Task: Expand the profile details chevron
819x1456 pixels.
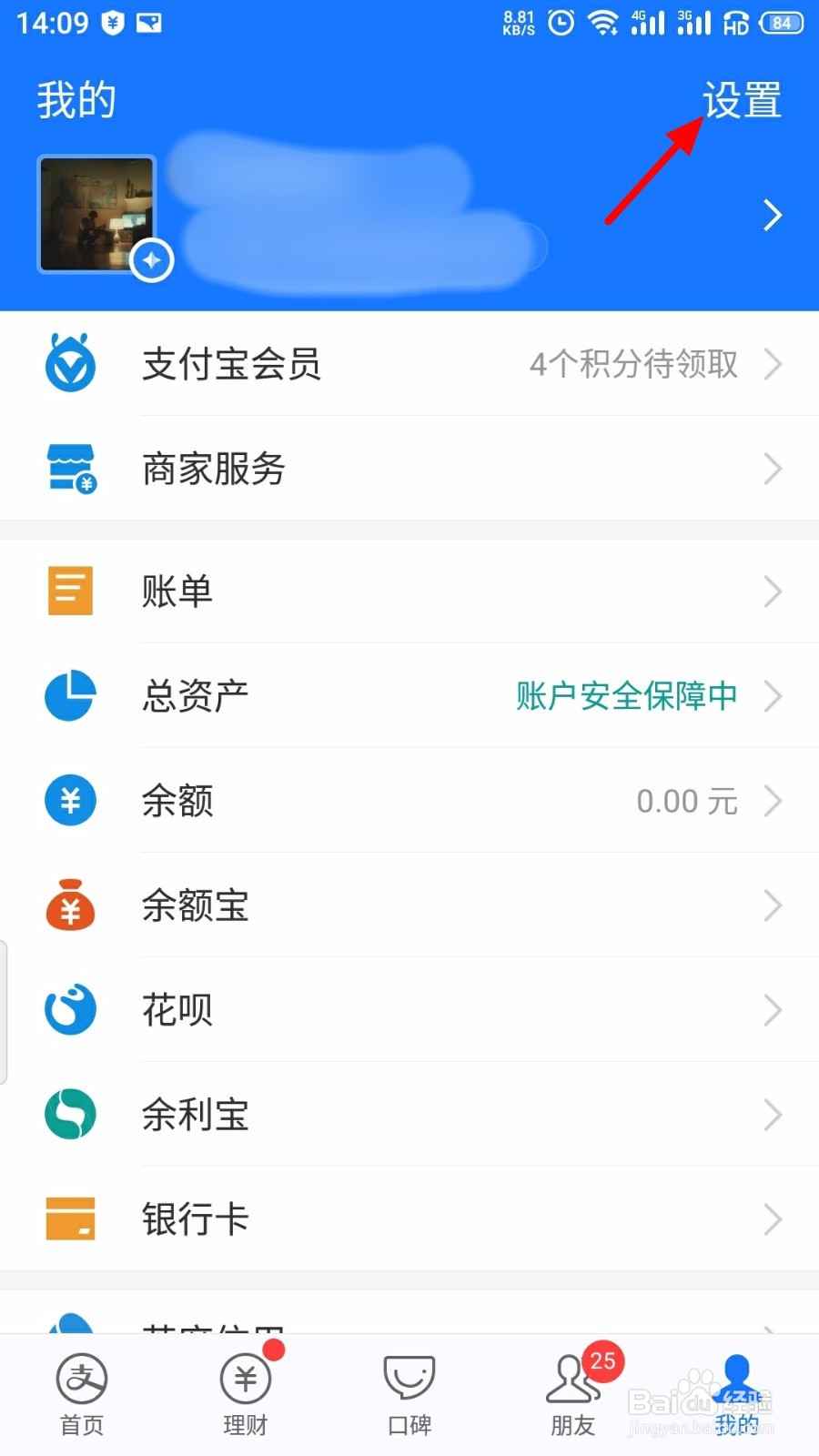Action: (773, 215)
